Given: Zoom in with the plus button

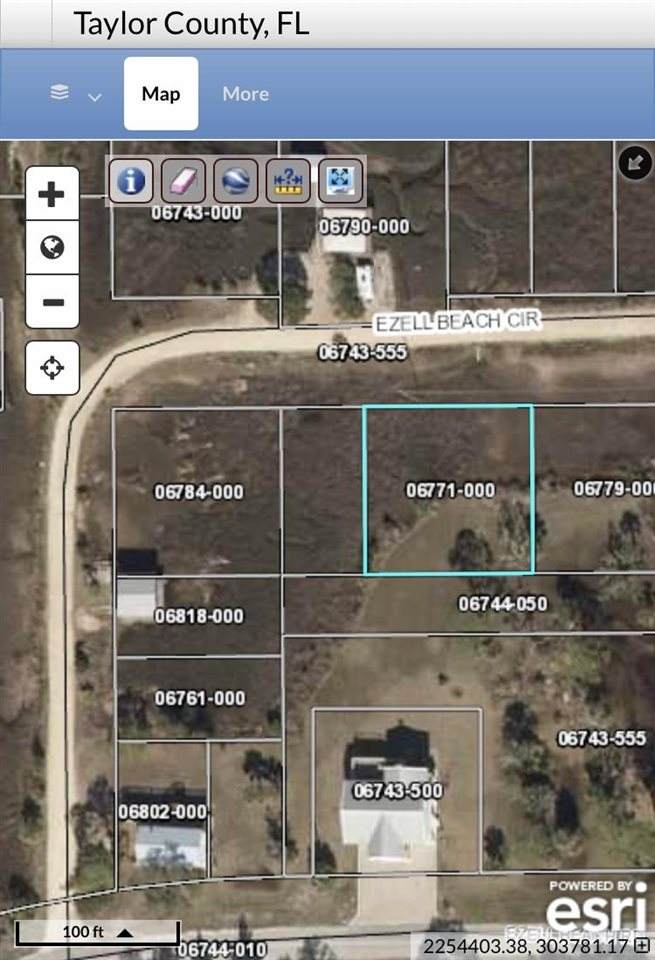Looking at the screenshot, I should (x=52, y=194).
